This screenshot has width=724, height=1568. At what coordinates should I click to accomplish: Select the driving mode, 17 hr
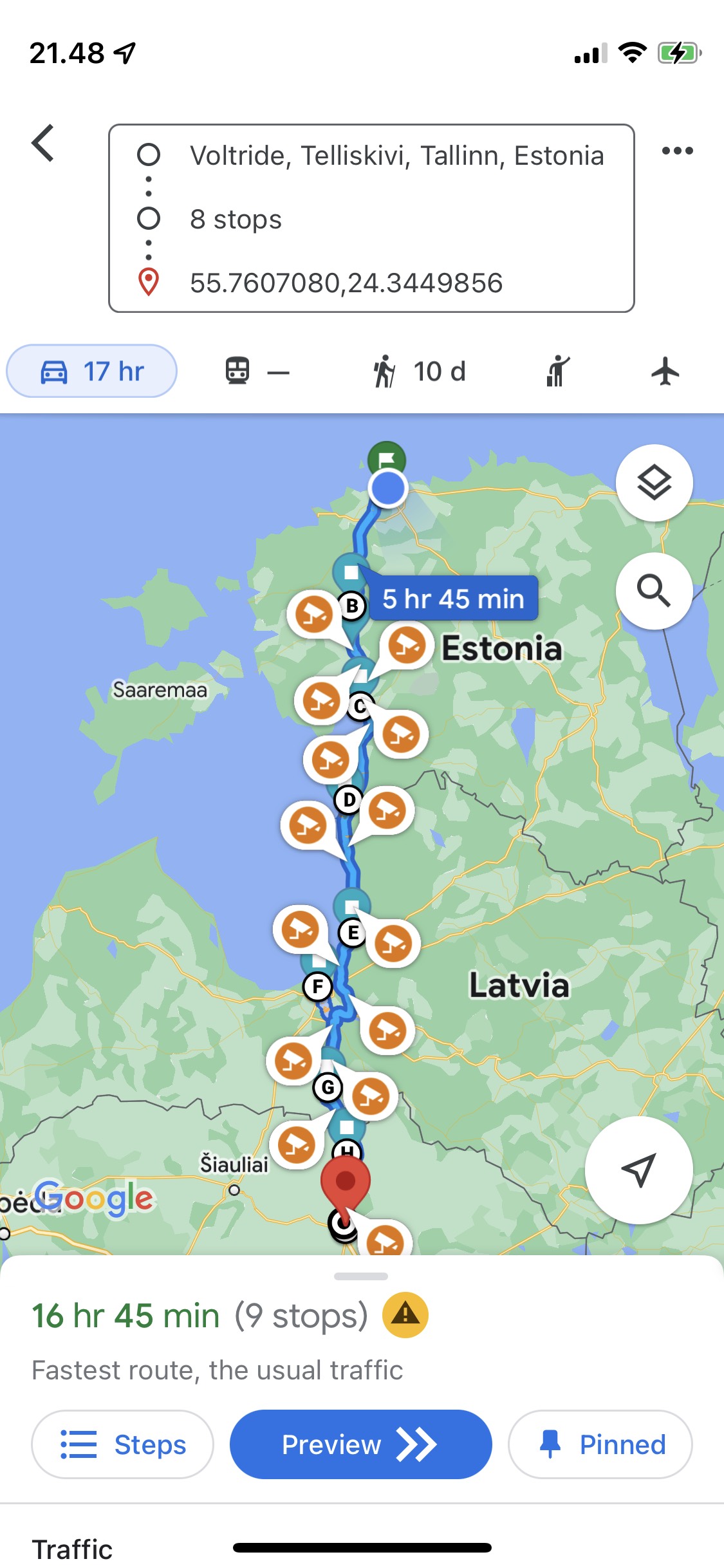92,371
